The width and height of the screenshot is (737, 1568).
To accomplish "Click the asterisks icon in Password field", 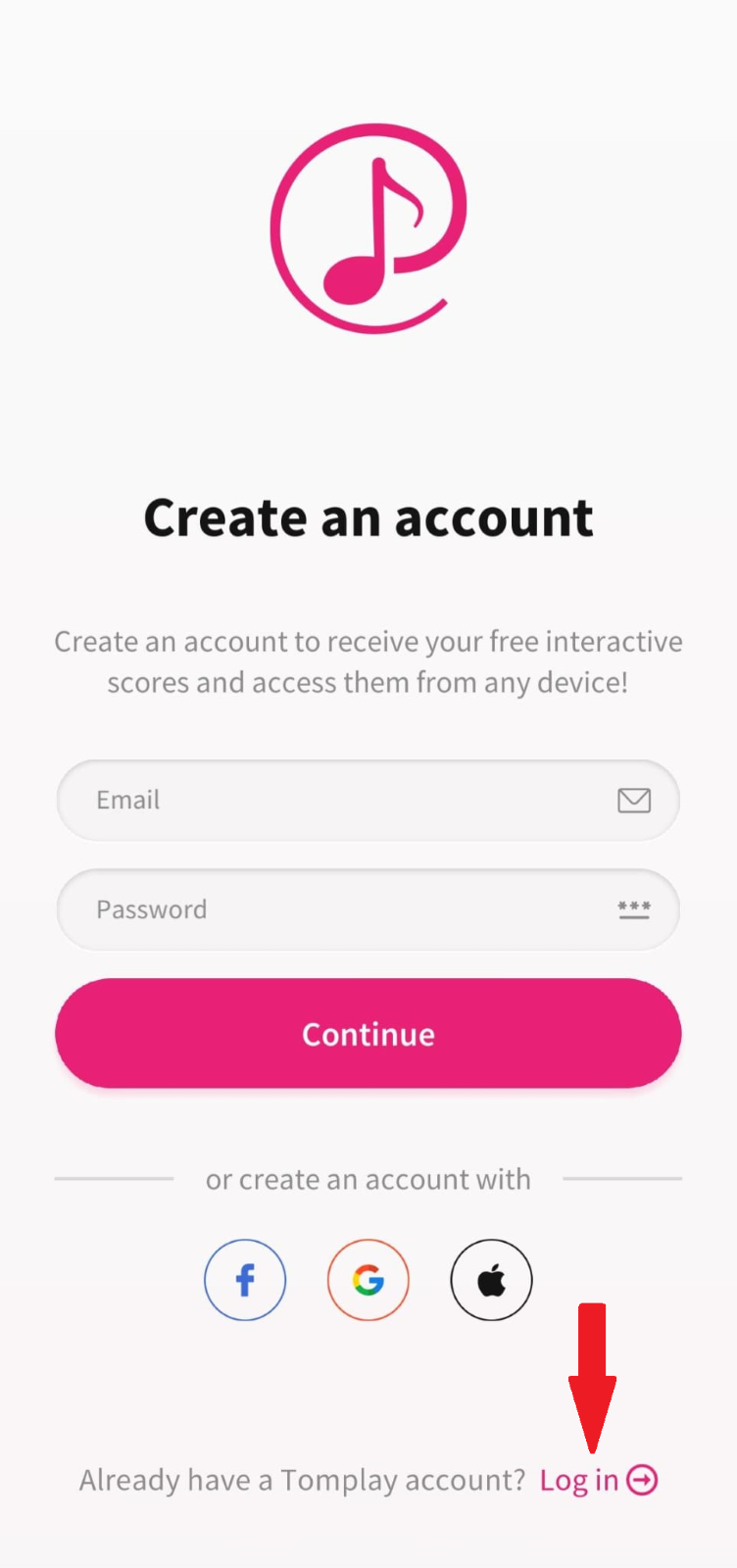I will click(x=634, y=910).
